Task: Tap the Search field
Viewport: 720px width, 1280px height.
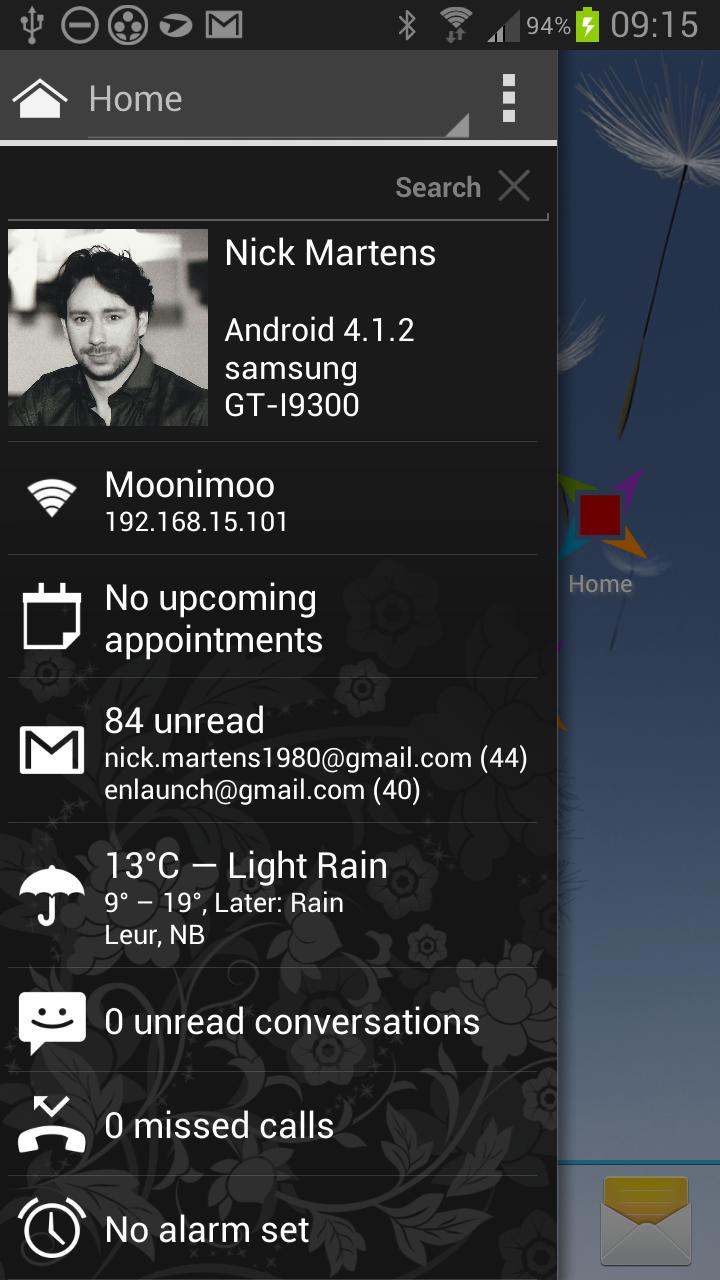Action: (x=250, y=187)
